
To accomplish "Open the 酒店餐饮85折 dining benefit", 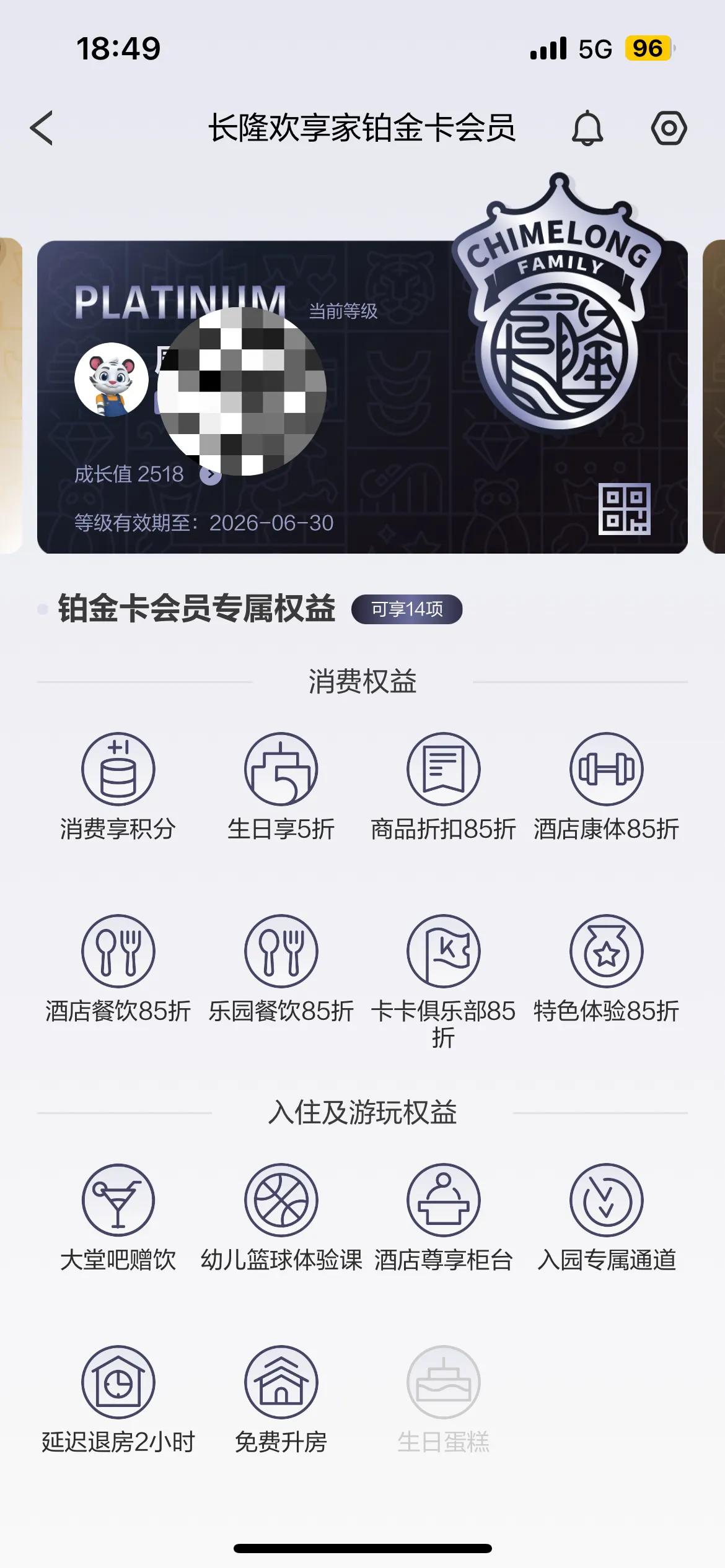I will pos(117,956).
